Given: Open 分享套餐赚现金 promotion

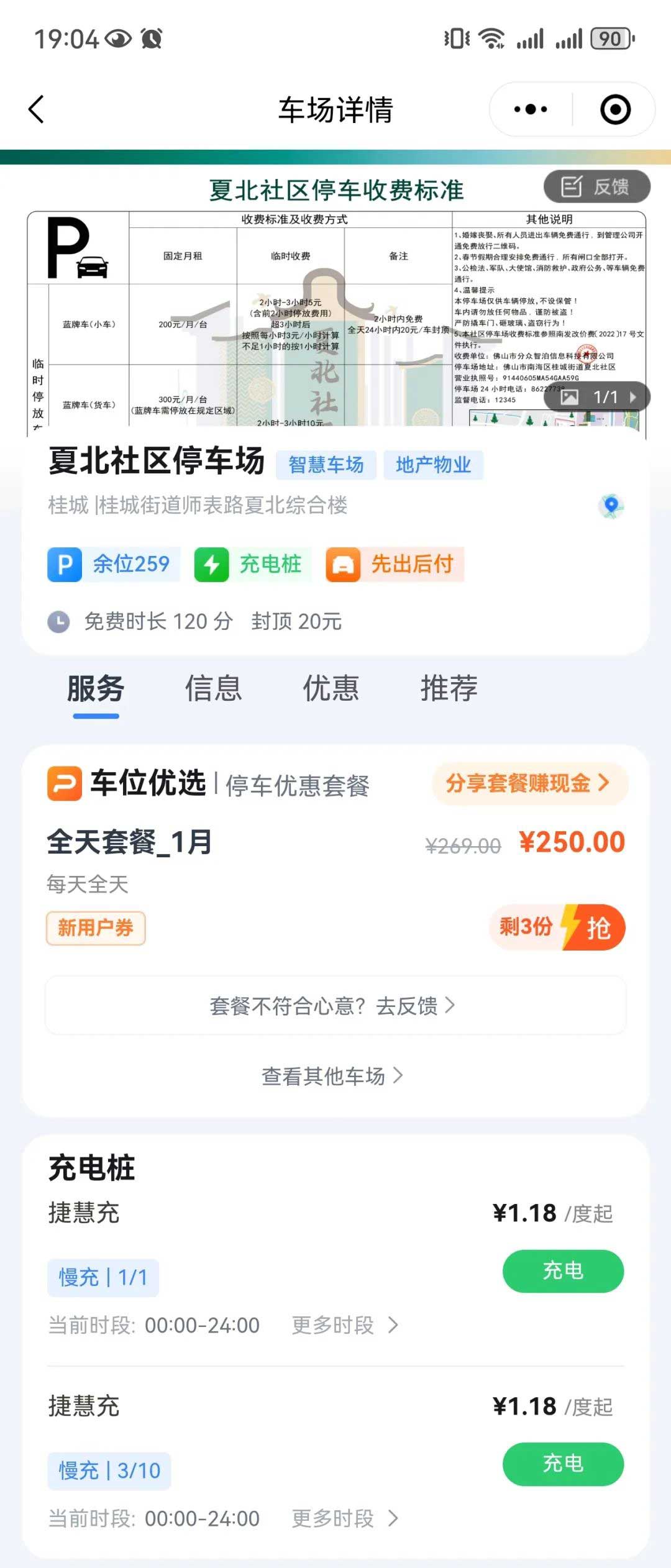Looking at the screenshot, I should click(529, 783).
